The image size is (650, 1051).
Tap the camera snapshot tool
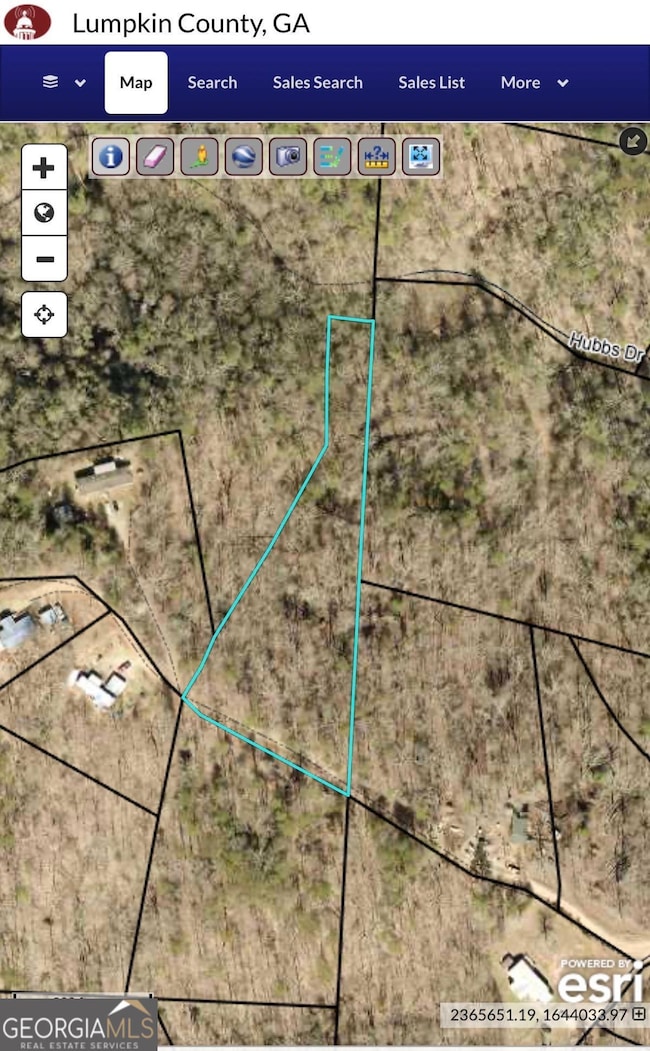tap(288, 156)
